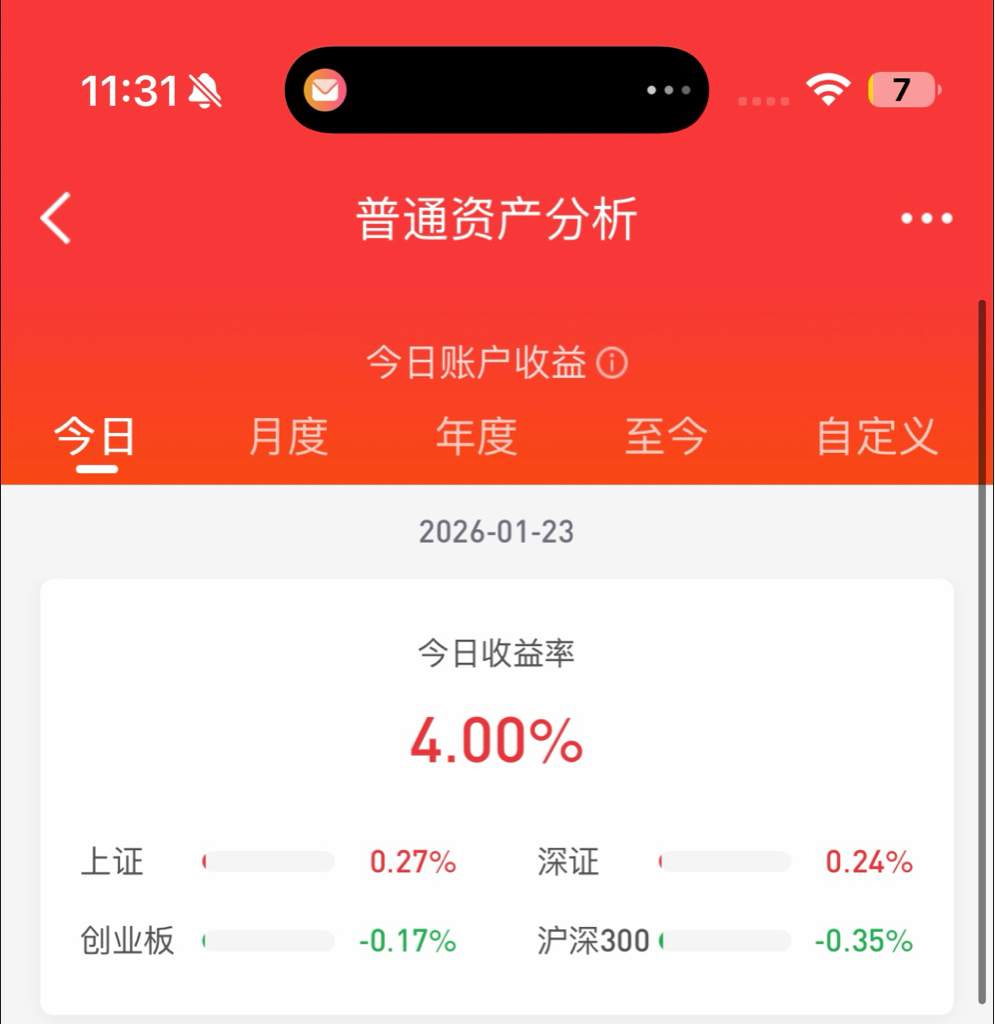Open the more options menu at top right
Screen dimensions: 995x1024
tap(925, 218)
